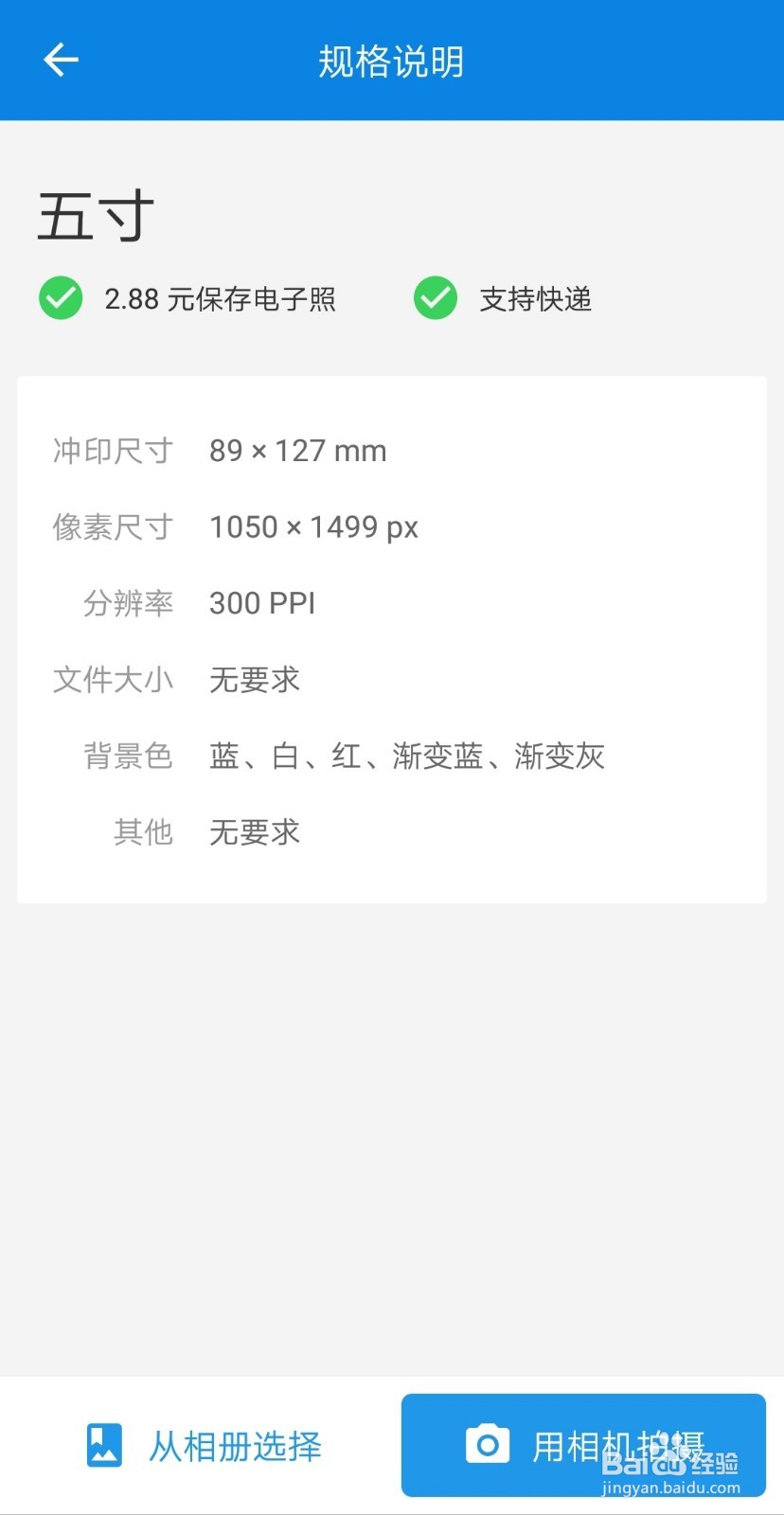Choose photo via 从相册选择
This screenshot has width=784, height=1515.
tap(204, 1446)
